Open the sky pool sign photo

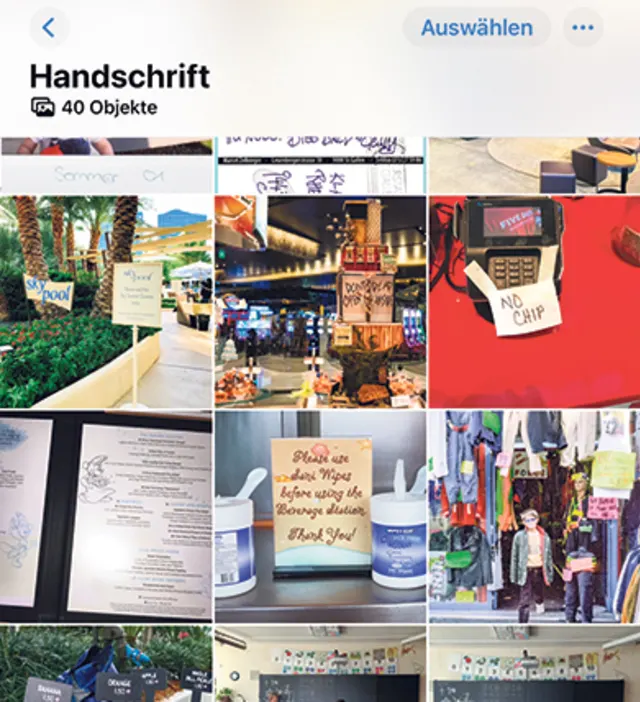(x=106, y=301)
